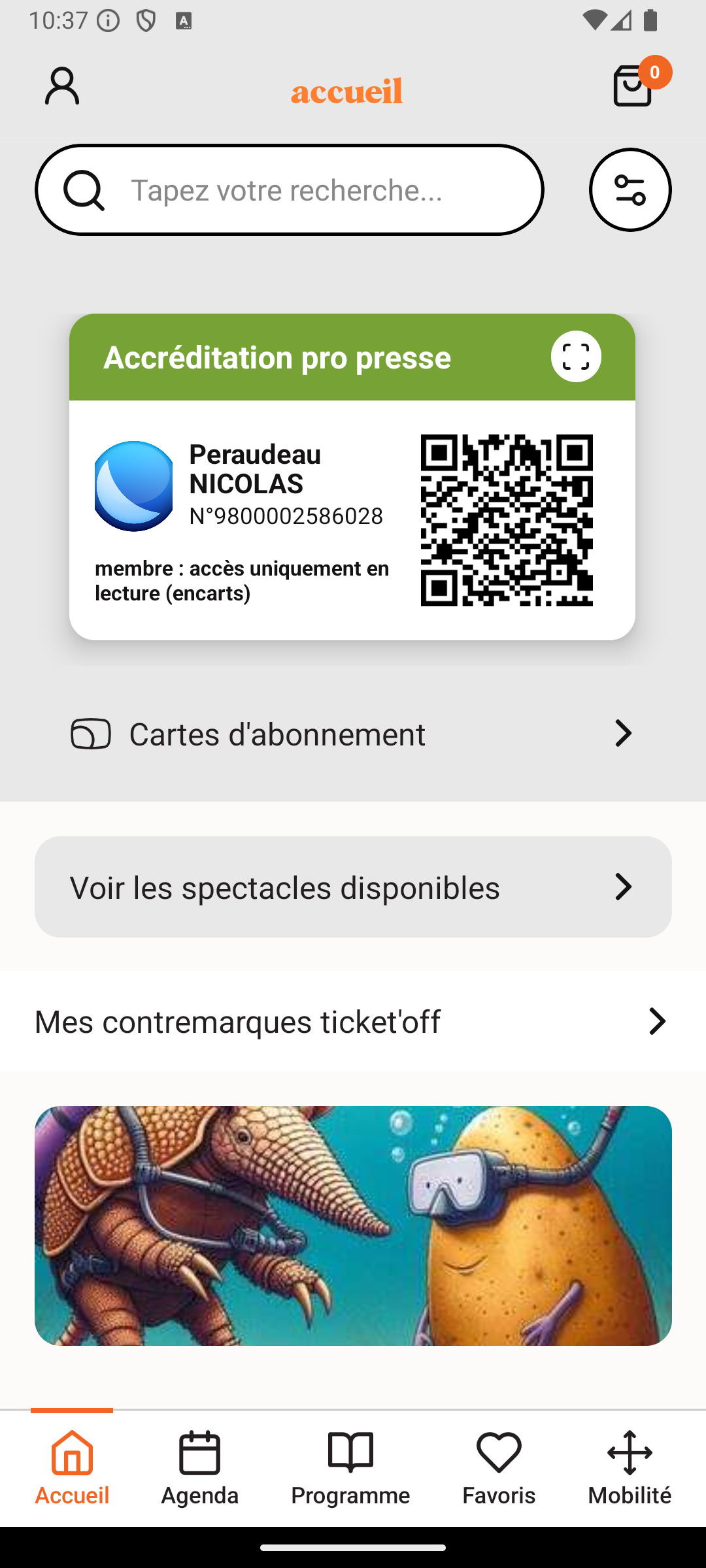706x1568 pixels.
Task: Open Voir les spectacles disponibles
Action: (353, 887)
